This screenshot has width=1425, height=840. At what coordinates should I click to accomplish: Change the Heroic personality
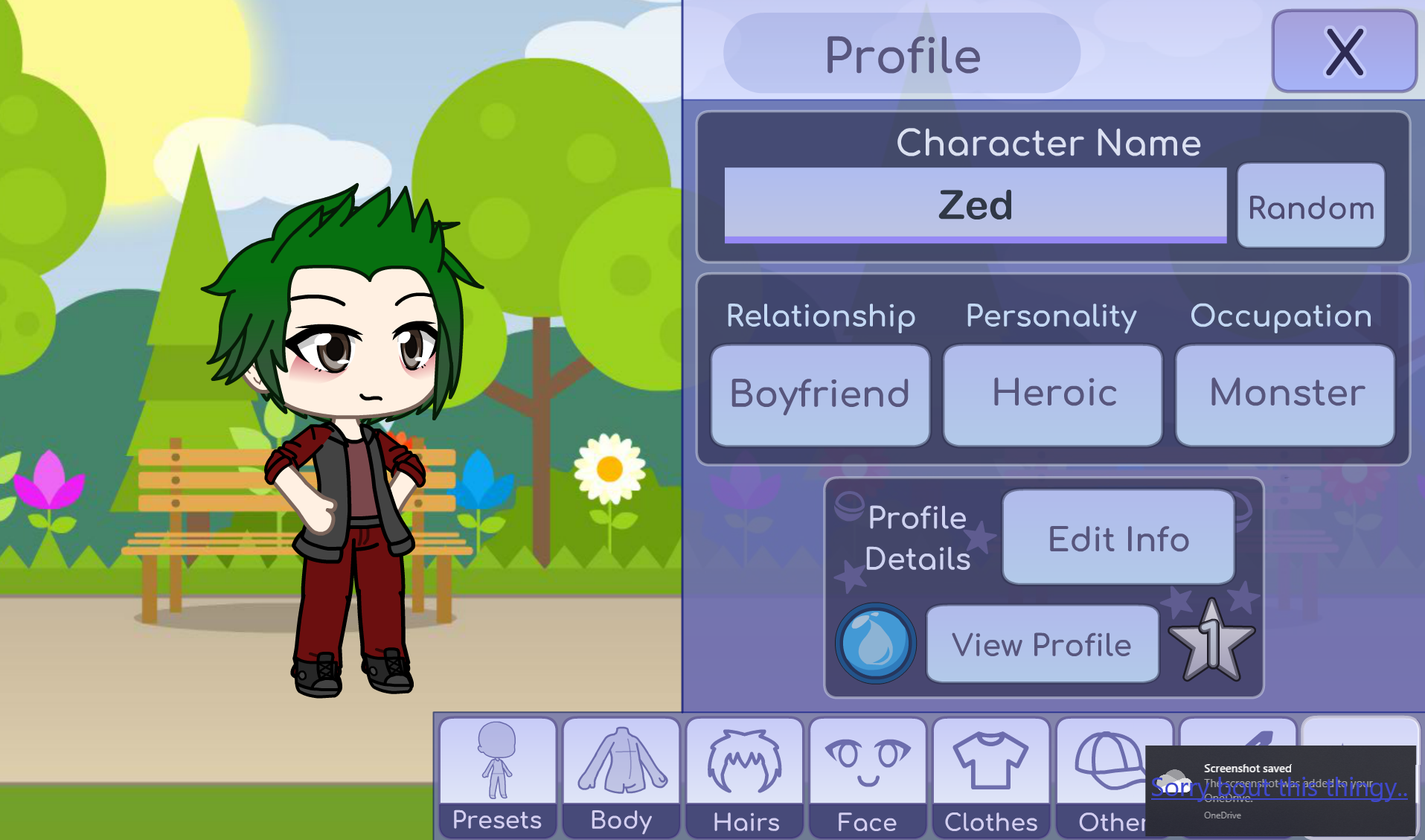pos(1053,394)
